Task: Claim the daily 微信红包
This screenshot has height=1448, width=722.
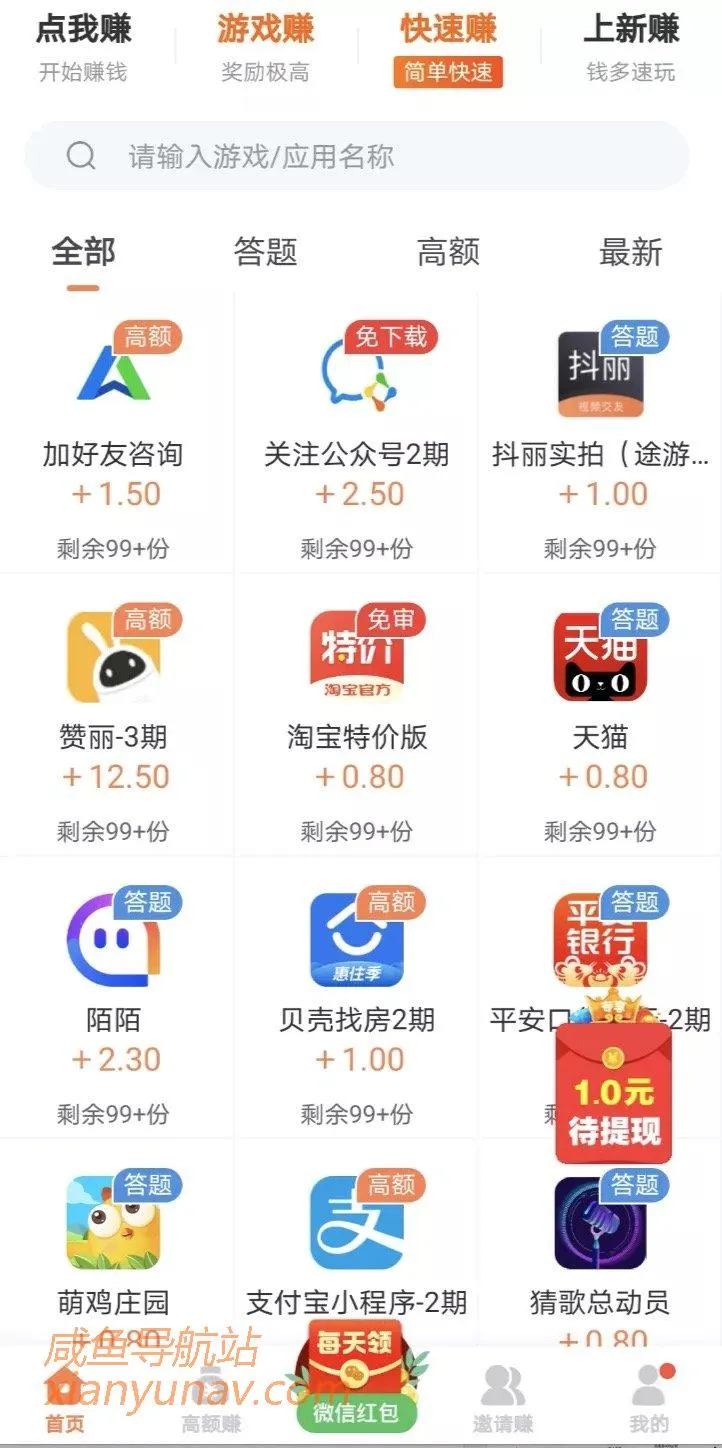Action: point(356,1383)
